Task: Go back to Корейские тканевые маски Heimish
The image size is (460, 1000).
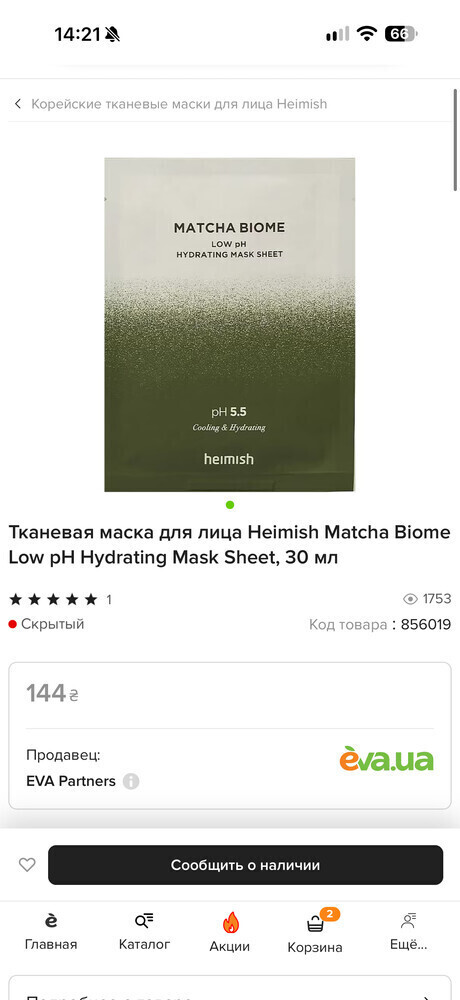Action: pos(170,104)
